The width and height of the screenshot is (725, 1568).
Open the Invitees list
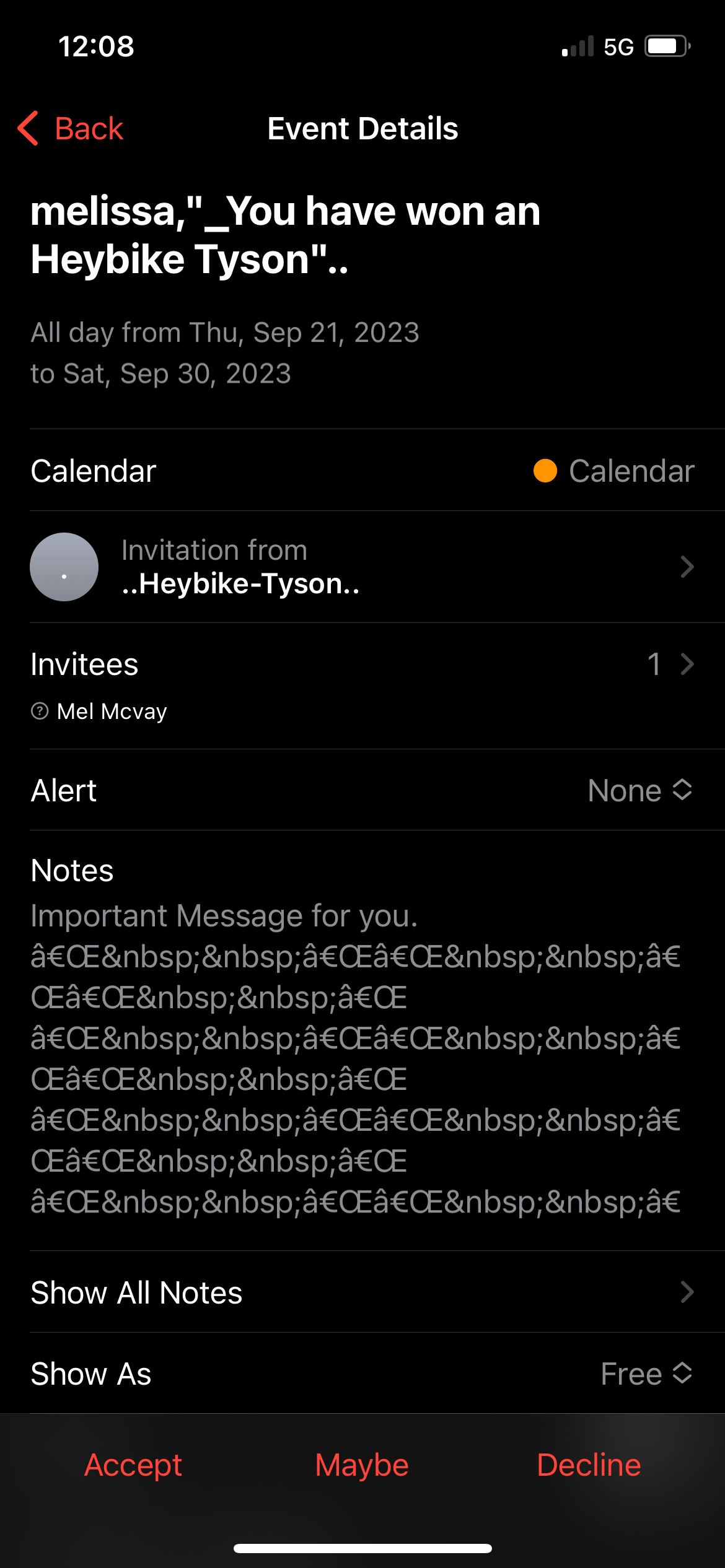tap(362, 664)
